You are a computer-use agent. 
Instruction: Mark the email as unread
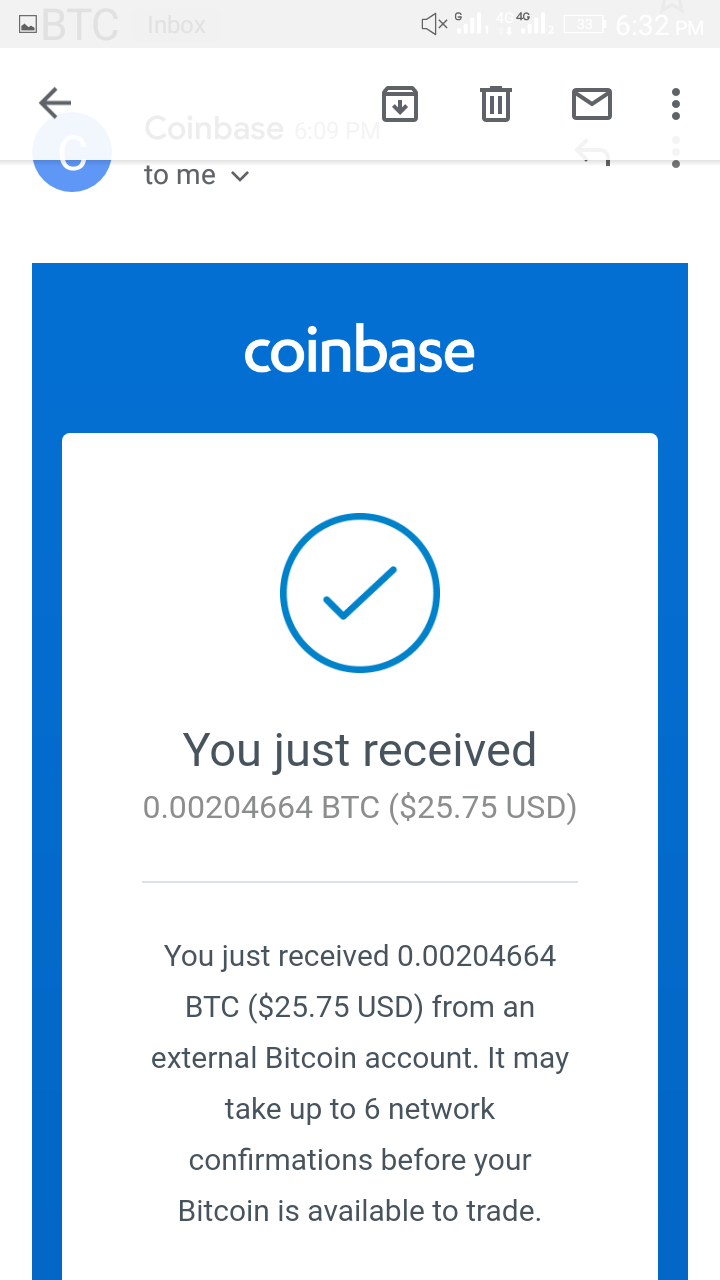591,104
